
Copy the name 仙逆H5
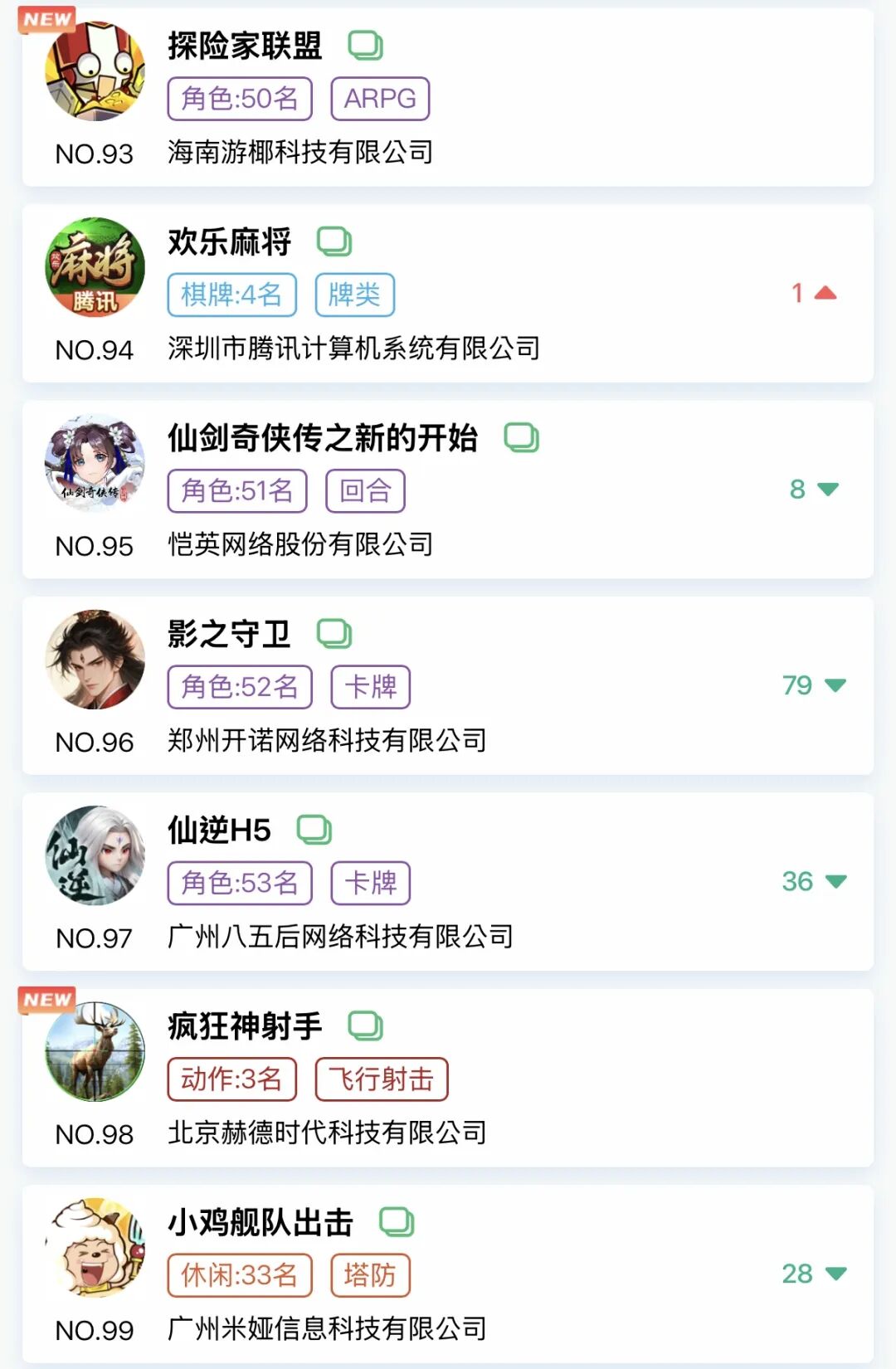(314, 830)
